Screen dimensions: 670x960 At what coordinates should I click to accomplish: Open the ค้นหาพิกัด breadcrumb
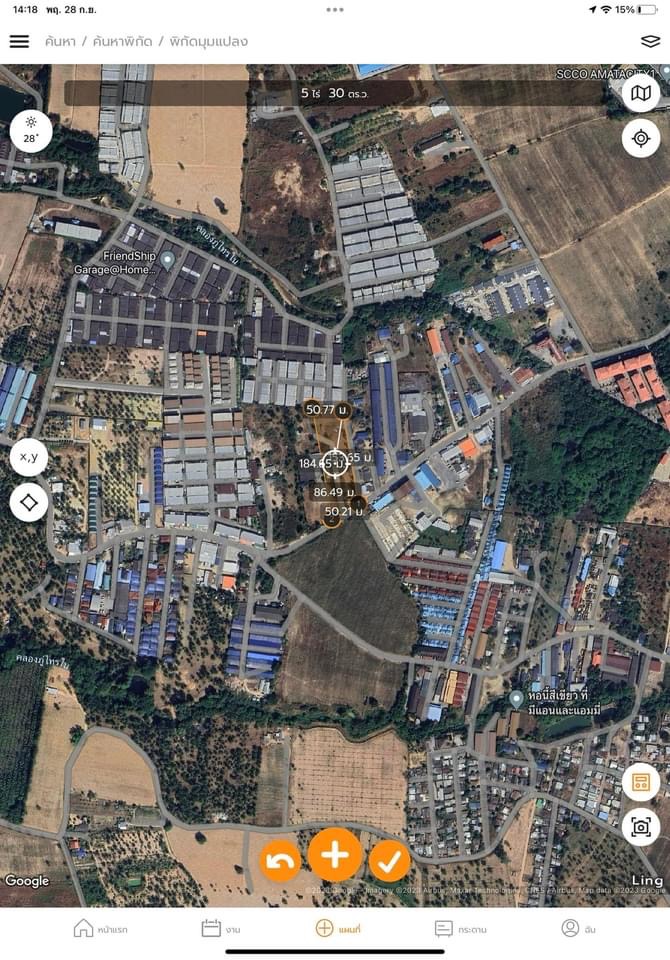(x=125, y=42)
